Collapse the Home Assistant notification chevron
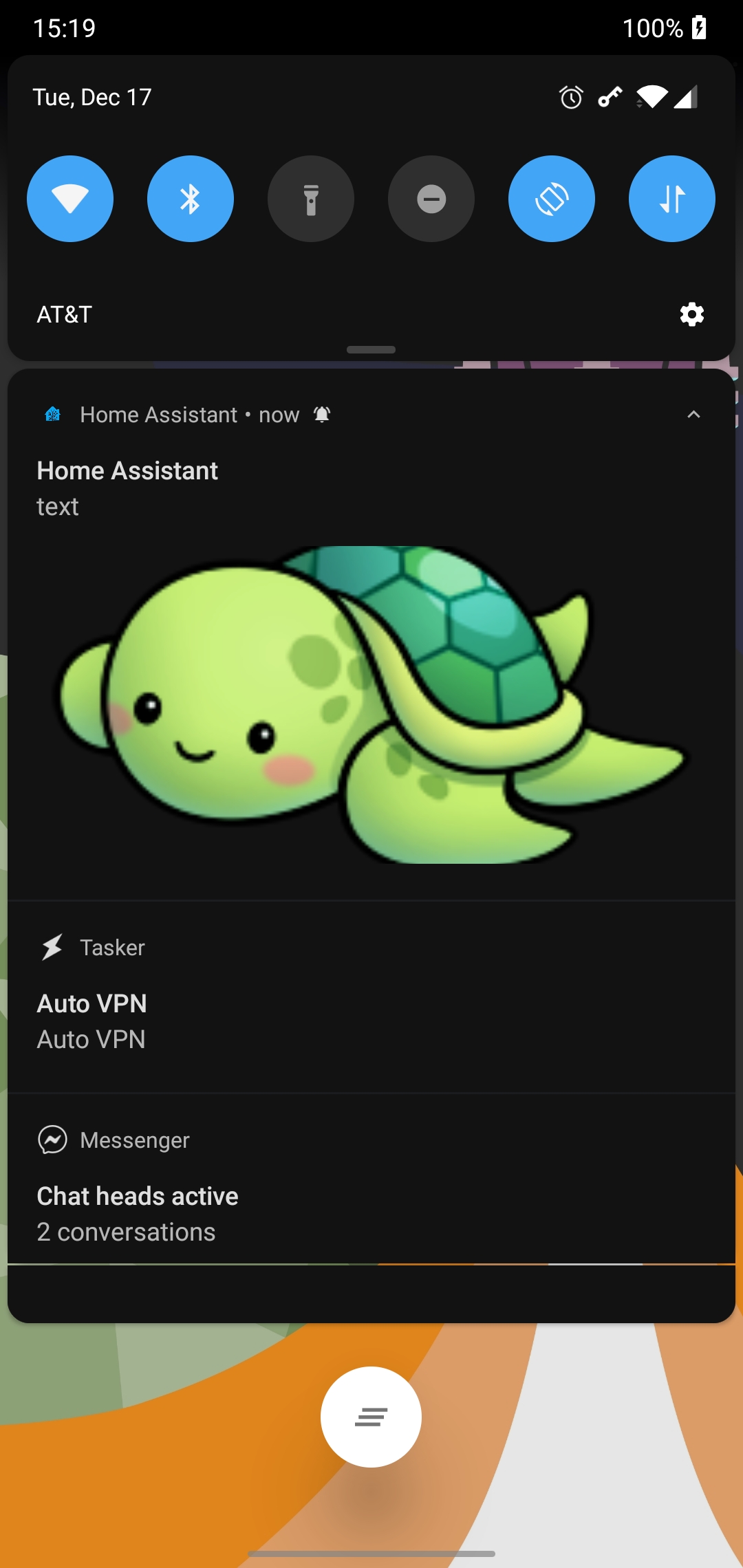The width and height of the screenshot is (743, 1568). 694,414
